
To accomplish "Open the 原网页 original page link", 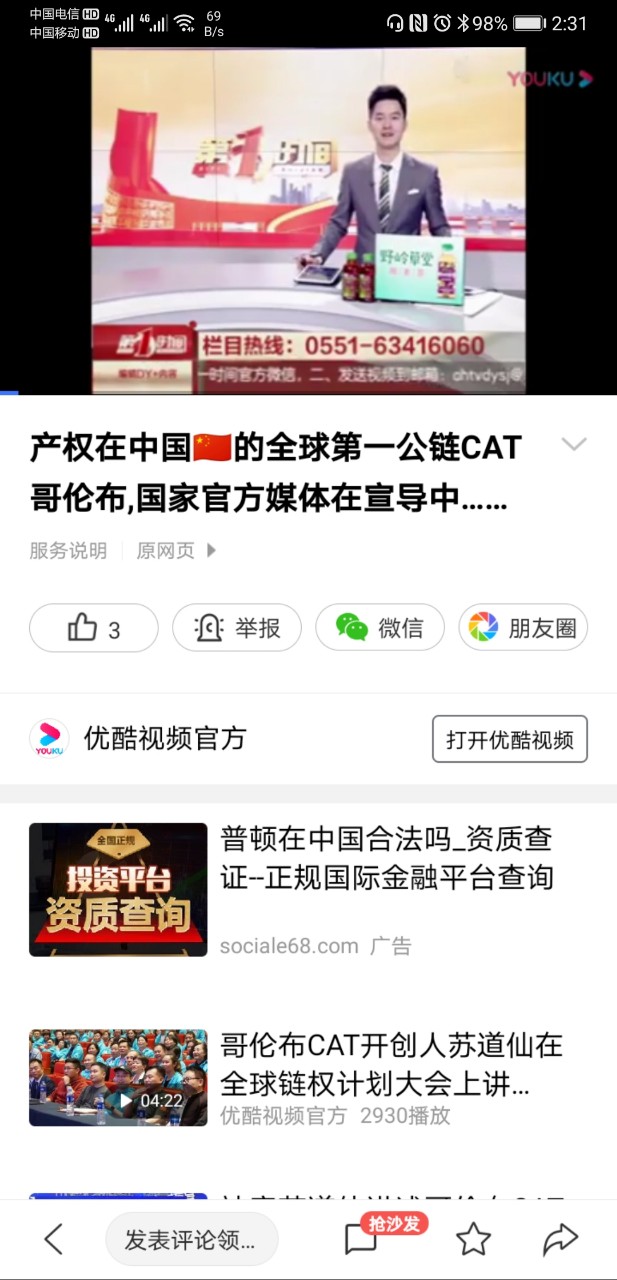I will [175, 550].
